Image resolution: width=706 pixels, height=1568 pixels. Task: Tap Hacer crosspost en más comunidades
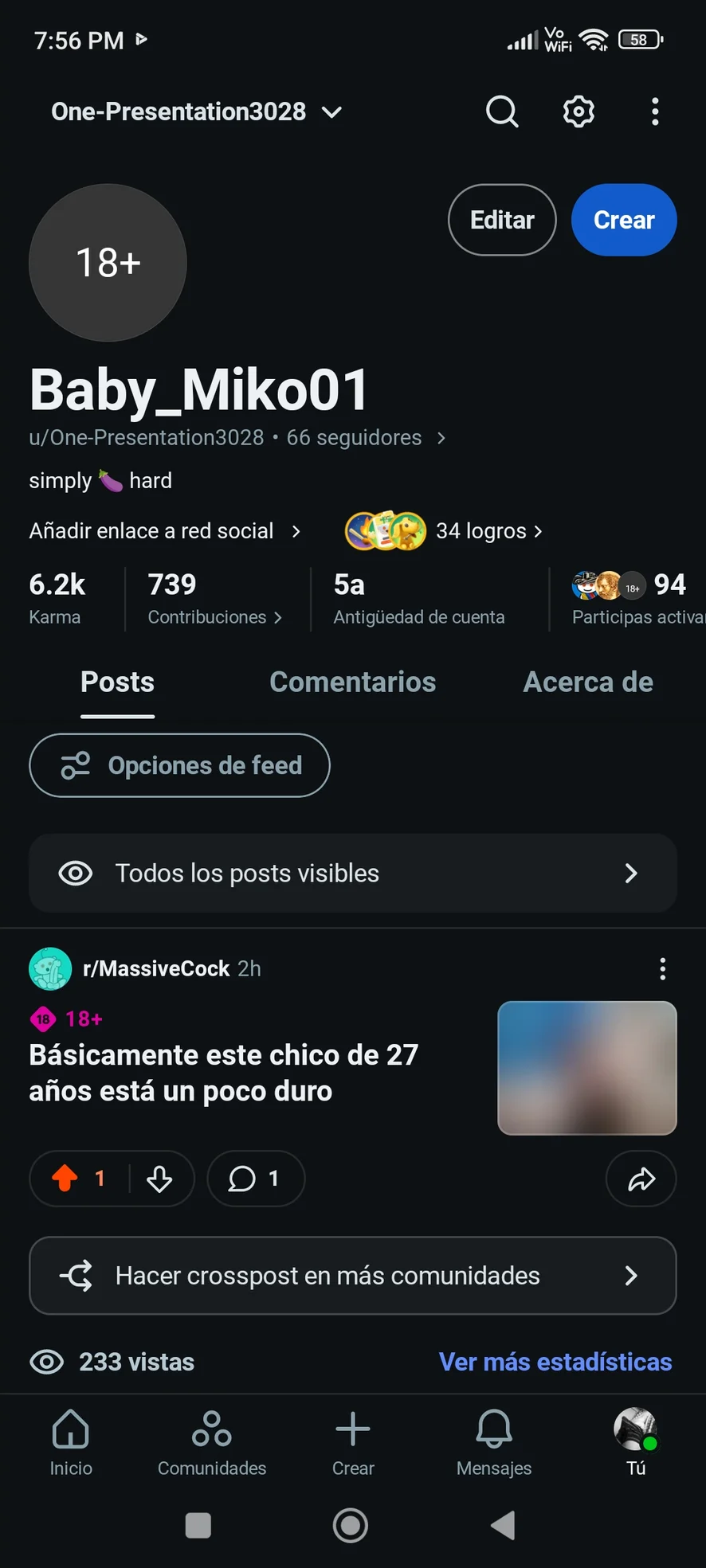click(352, 1276)
